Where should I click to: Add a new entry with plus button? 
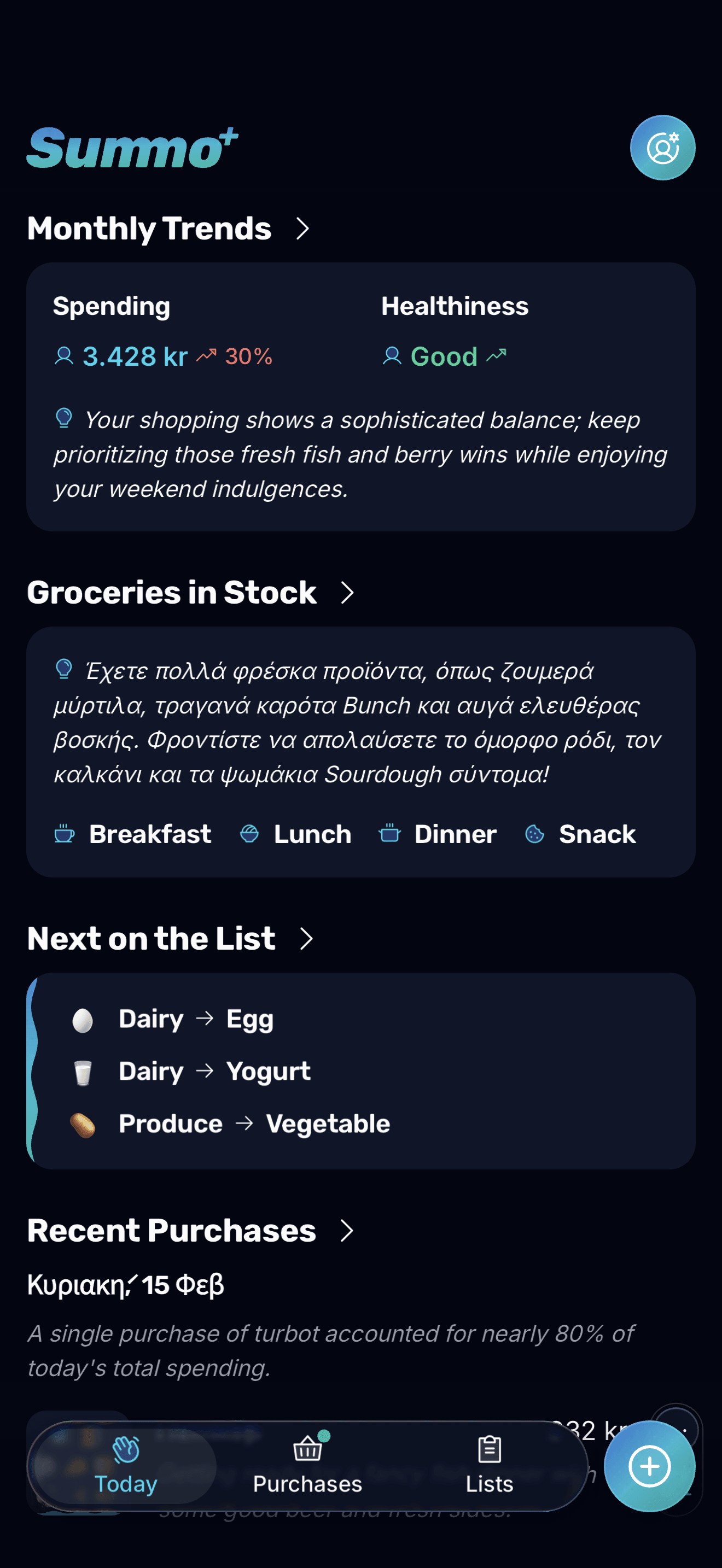649,1466
